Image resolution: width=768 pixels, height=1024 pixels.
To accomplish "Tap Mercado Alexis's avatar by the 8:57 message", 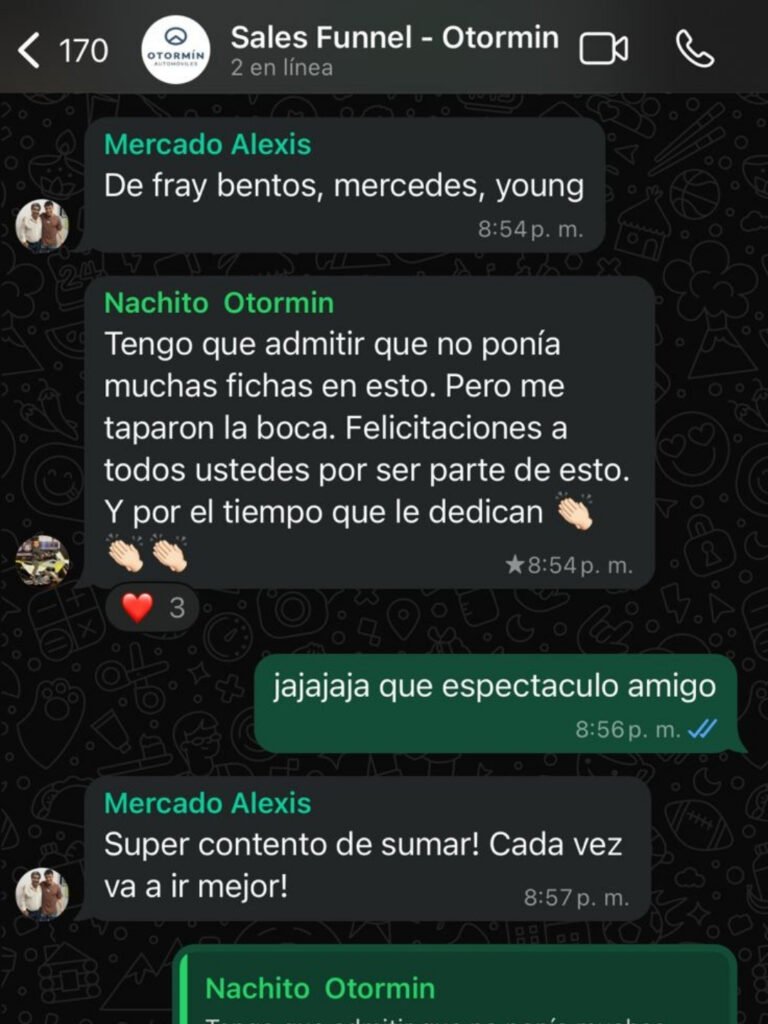I will [x=42, y=893].
